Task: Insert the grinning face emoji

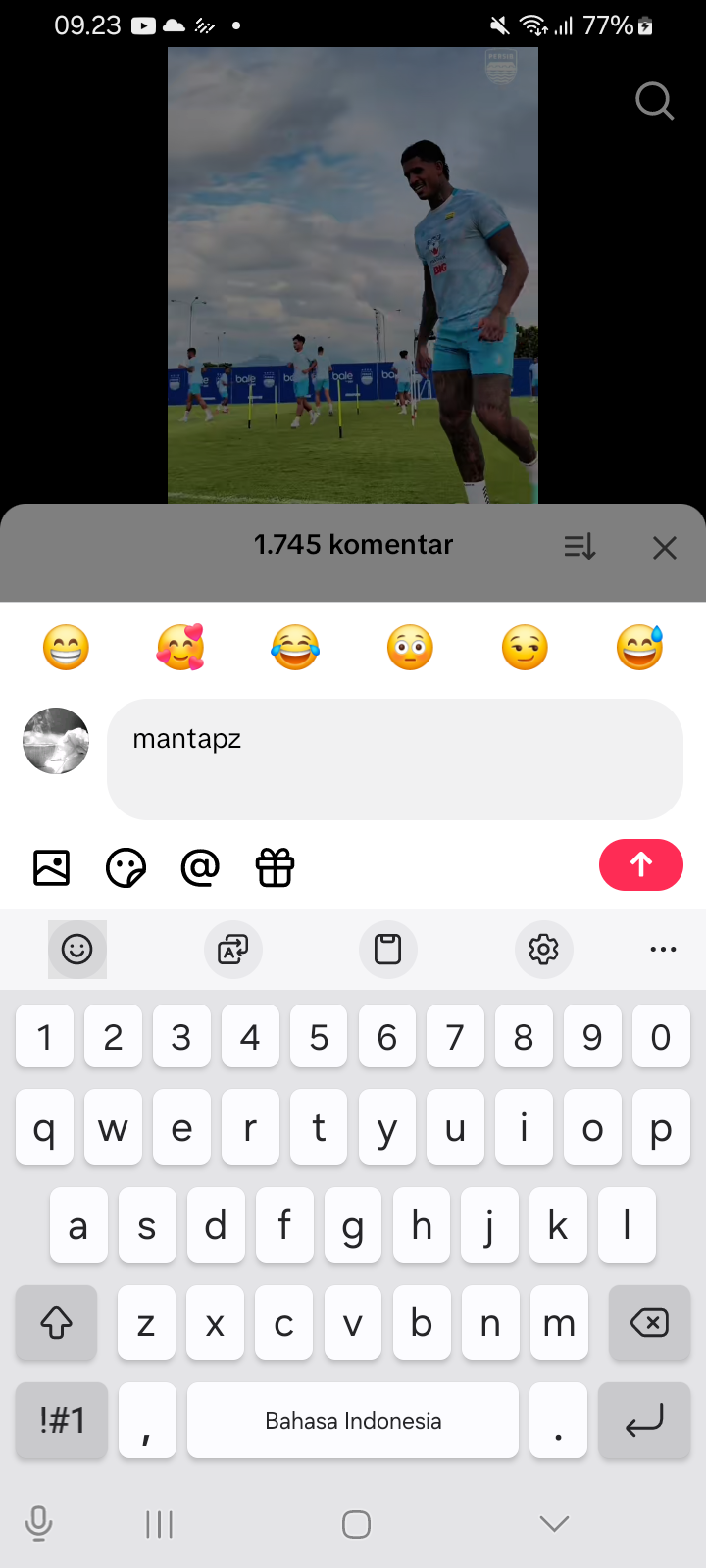Action: pos(66,648)
